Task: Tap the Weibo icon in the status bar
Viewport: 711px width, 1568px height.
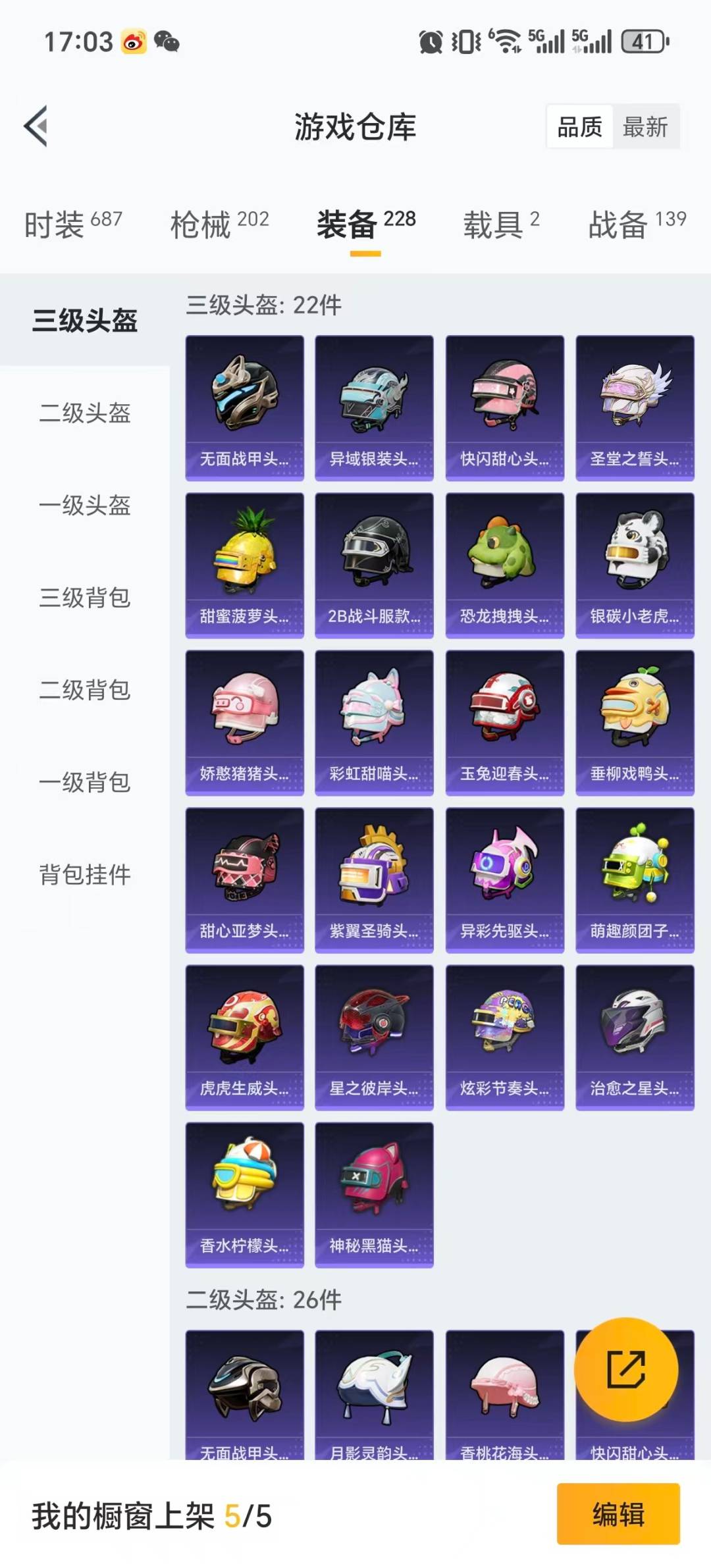Action: 136,41
